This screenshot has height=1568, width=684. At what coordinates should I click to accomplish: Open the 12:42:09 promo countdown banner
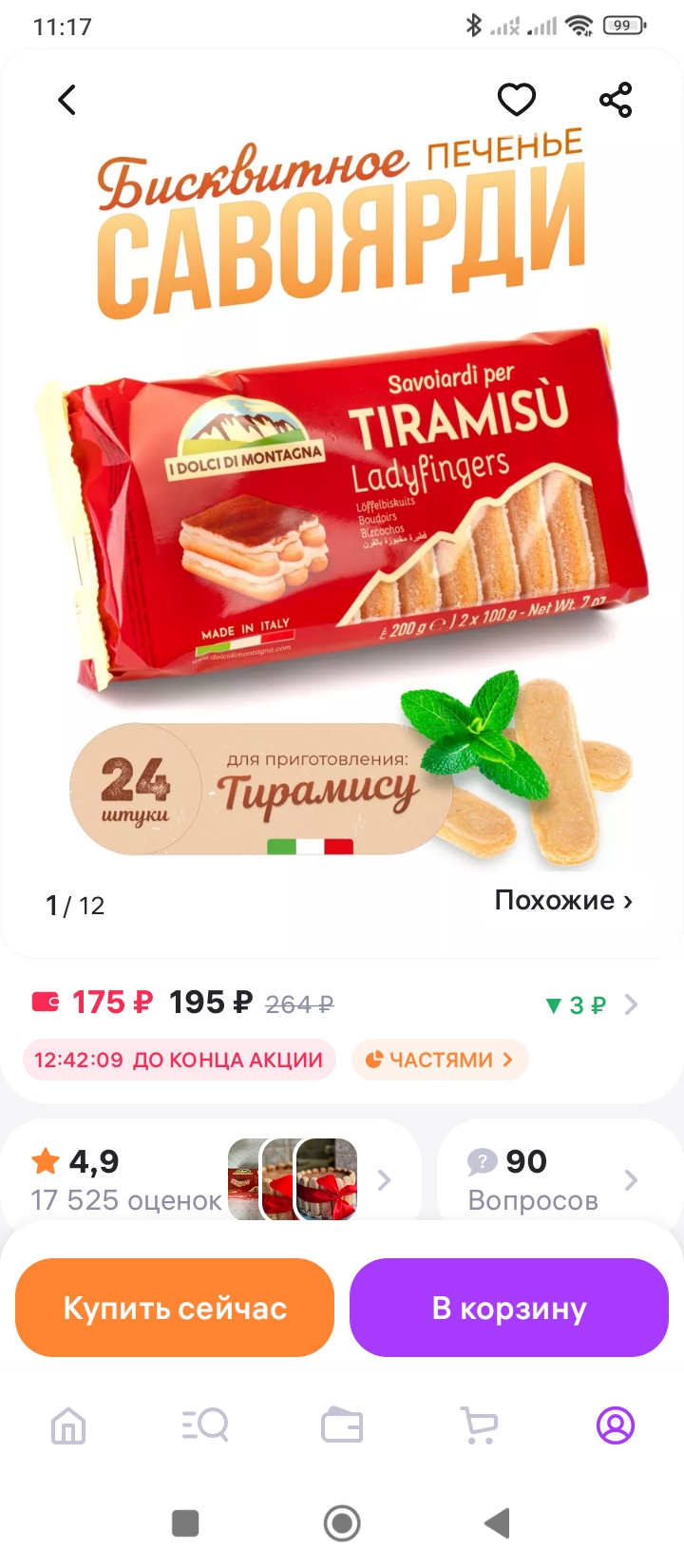[x=180, y=1060]
